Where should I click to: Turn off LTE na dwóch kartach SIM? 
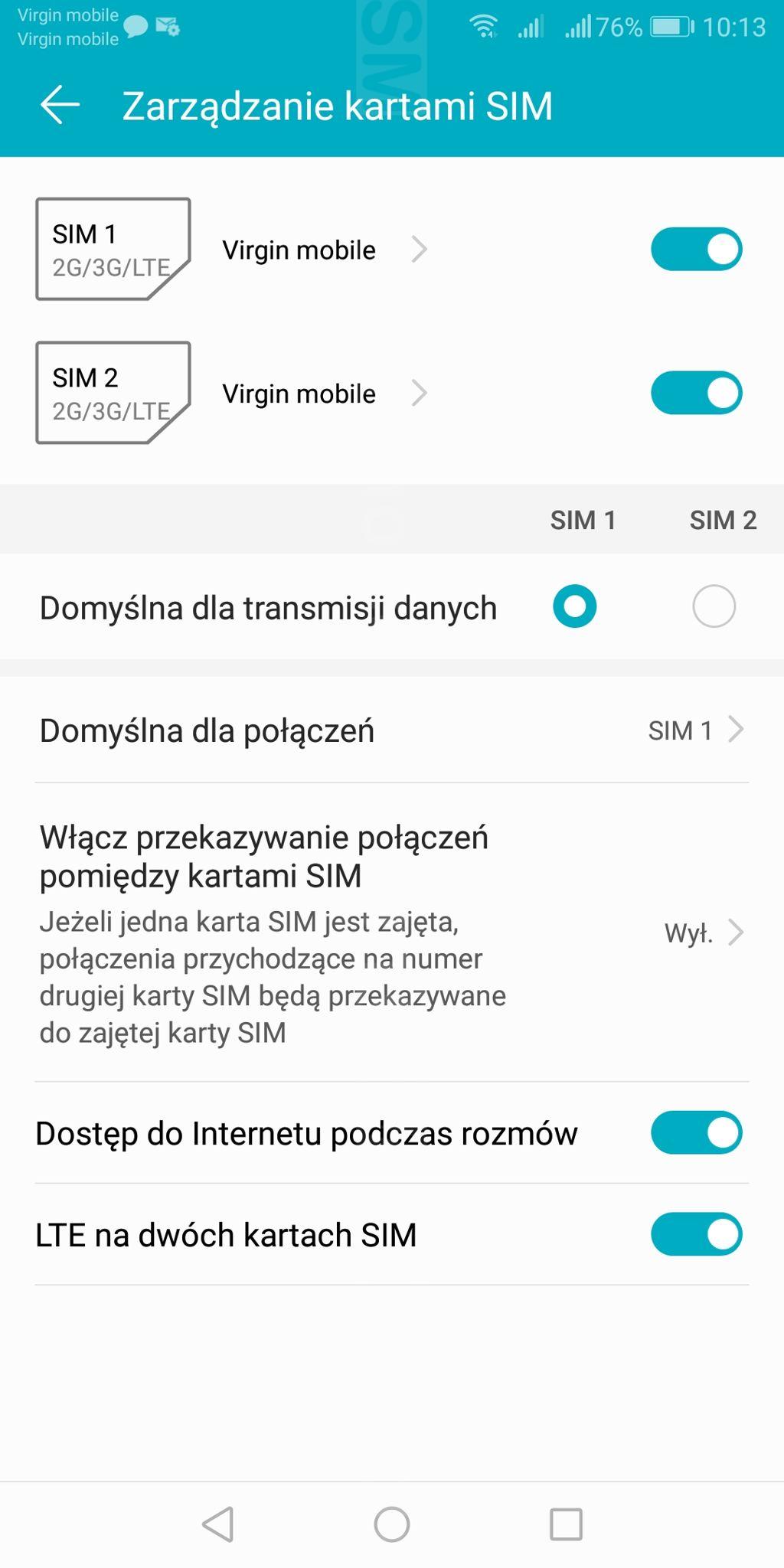pyautogui.click(x=696, y=1235)
